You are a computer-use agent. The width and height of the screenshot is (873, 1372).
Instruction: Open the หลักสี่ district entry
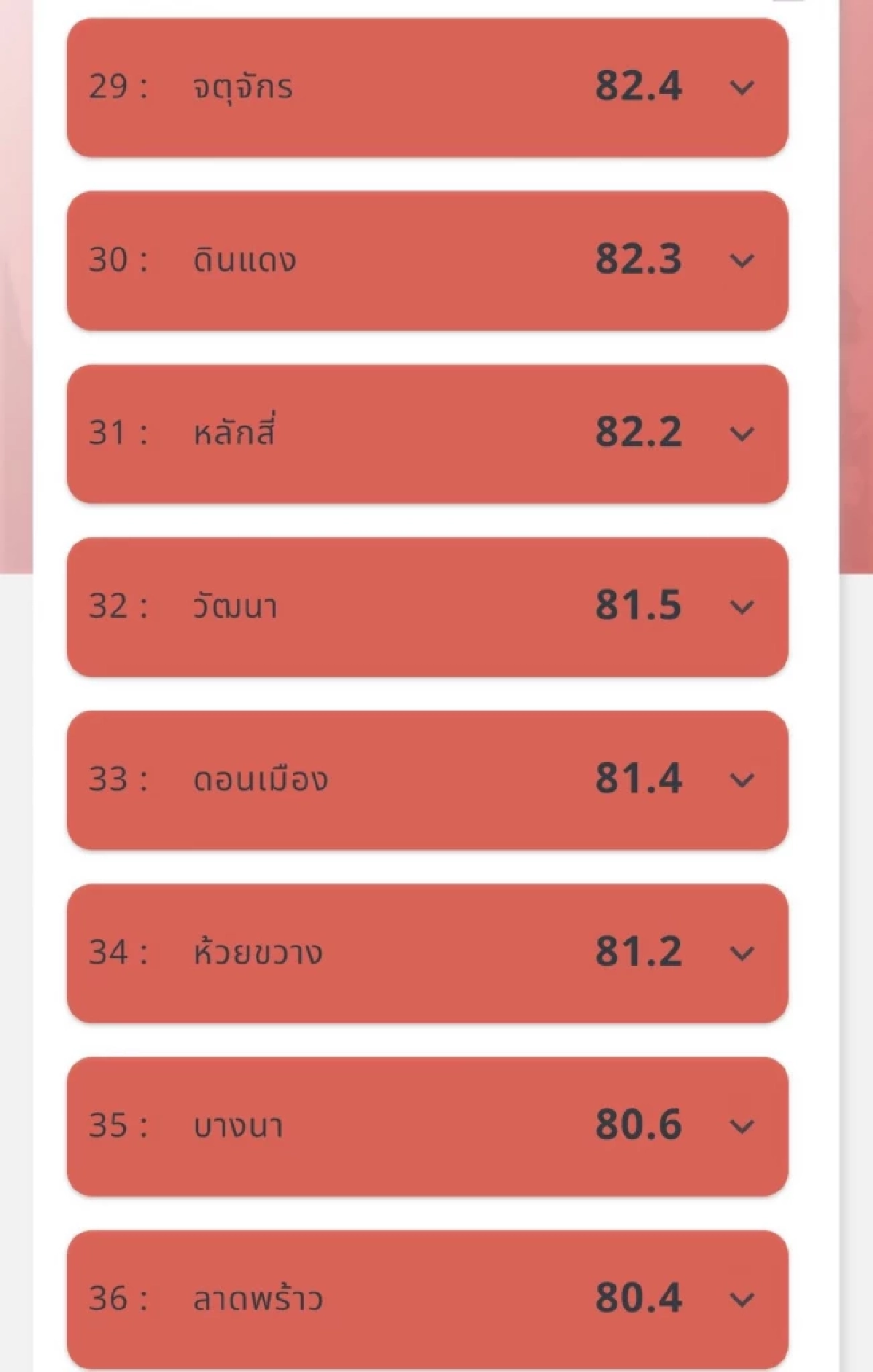364,435
